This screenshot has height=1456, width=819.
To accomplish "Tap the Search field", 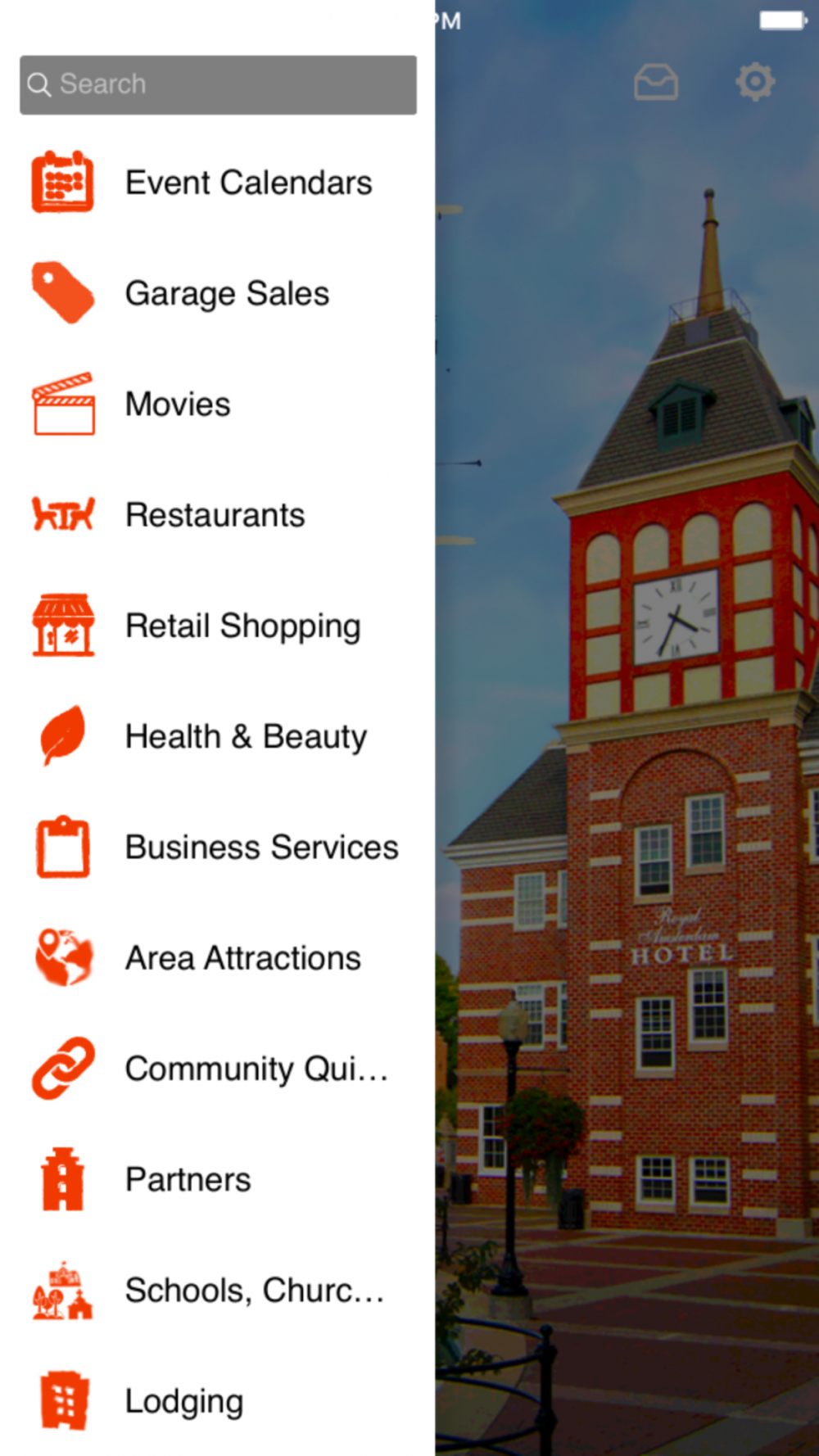I will 218,85.
